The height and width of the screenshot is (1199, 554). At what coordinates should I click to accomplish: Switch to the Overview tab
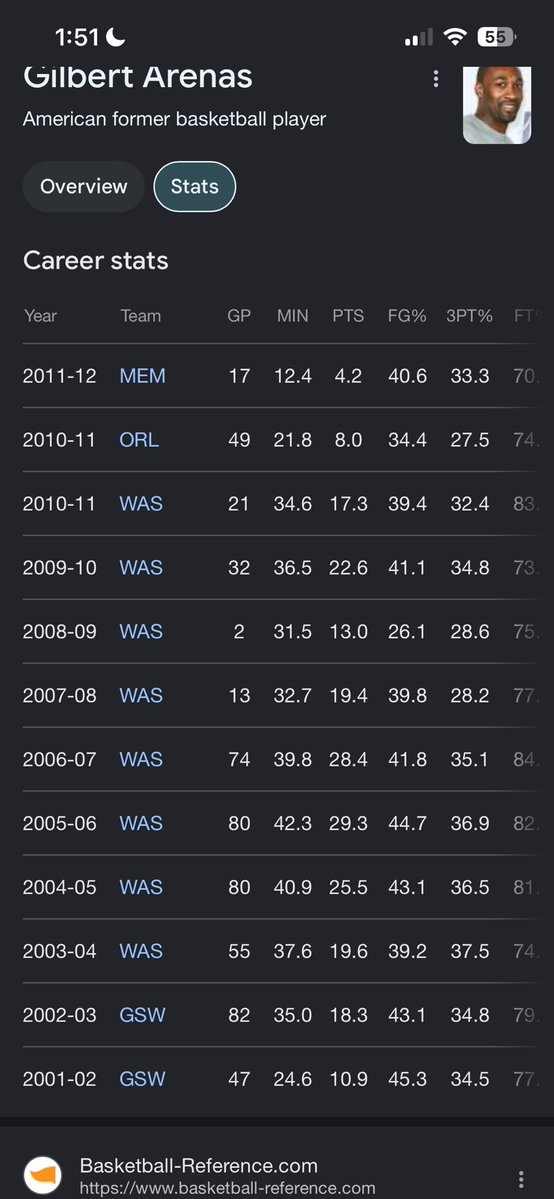[83, 187]
